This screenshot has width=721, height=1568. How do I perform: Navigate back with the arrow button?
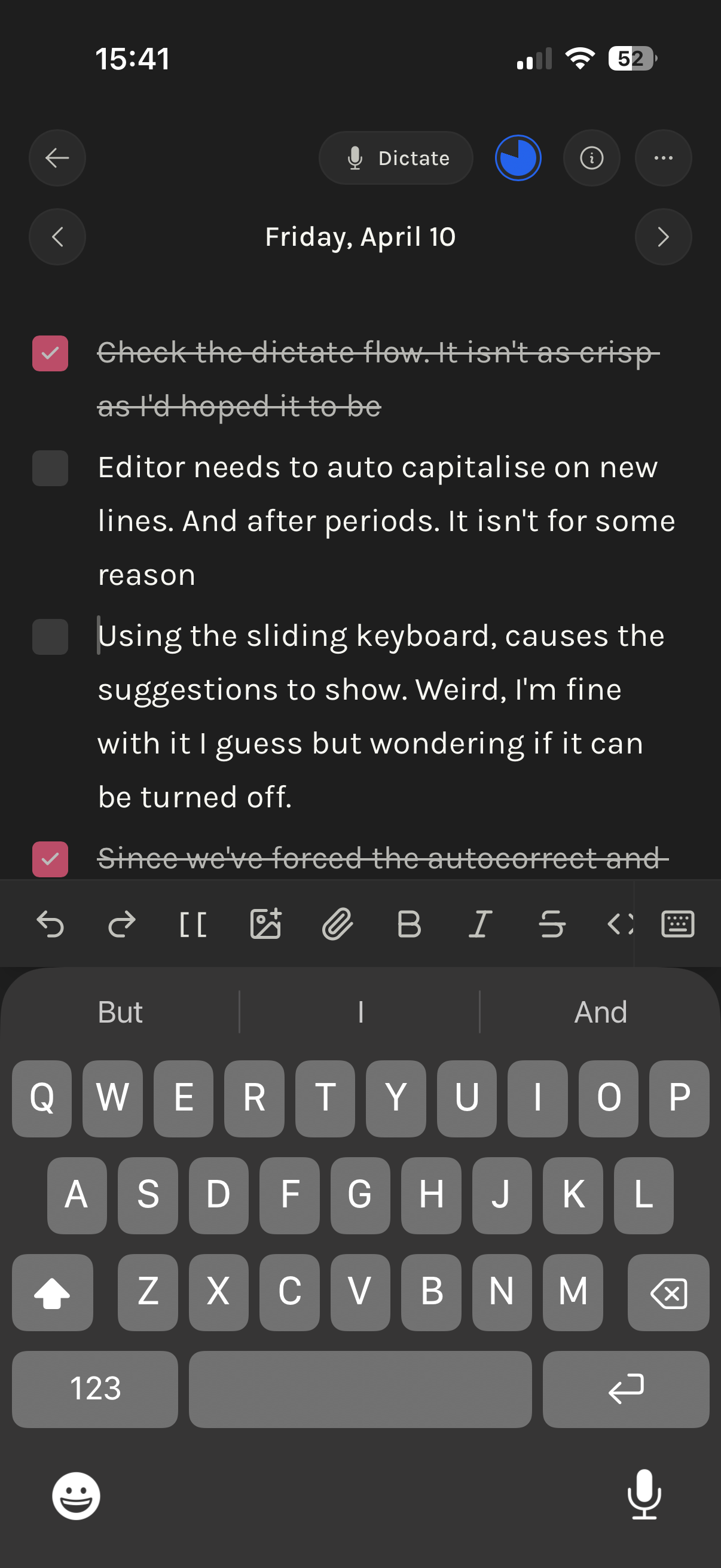[x=57, y=158]
